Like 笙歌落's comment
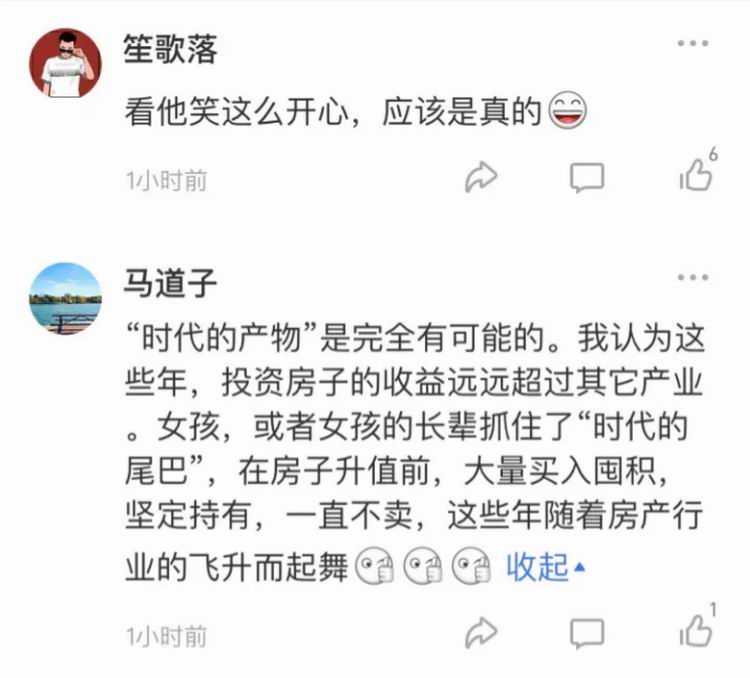Image resolution: width=750 pixels, height=678 pixels. [x=696, y=176]
